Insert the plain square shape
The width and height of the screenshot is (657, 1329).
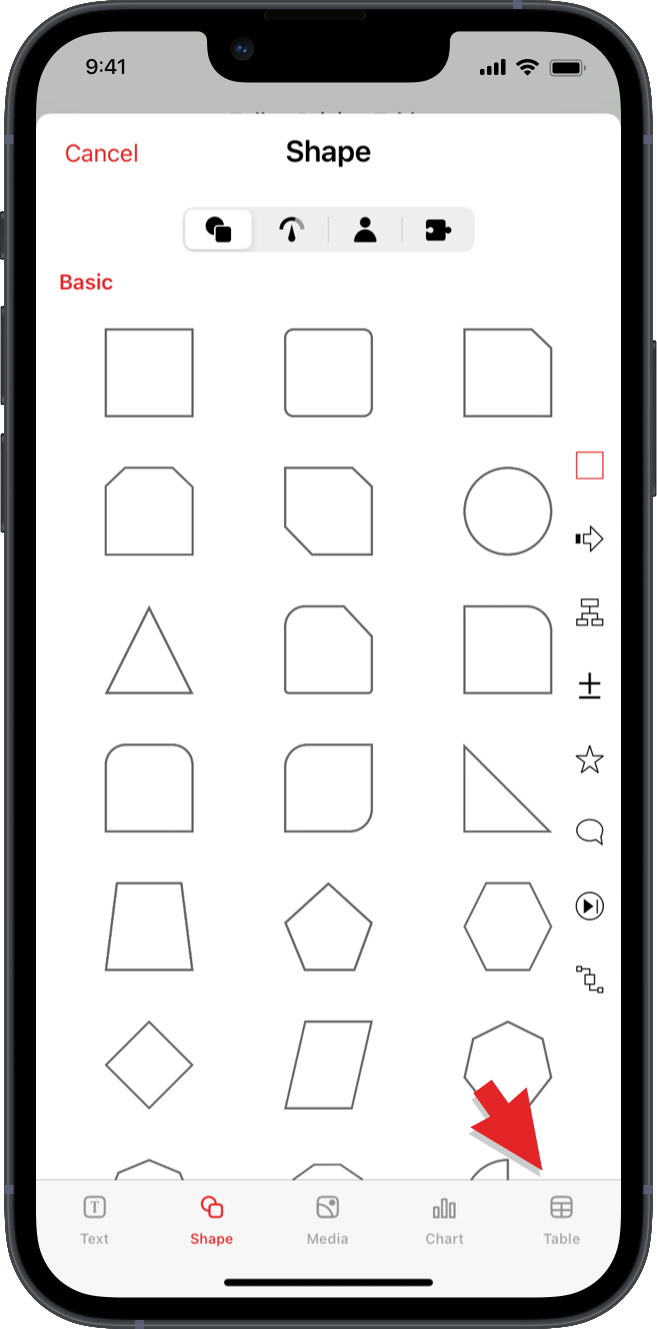(x=149, y=372)
